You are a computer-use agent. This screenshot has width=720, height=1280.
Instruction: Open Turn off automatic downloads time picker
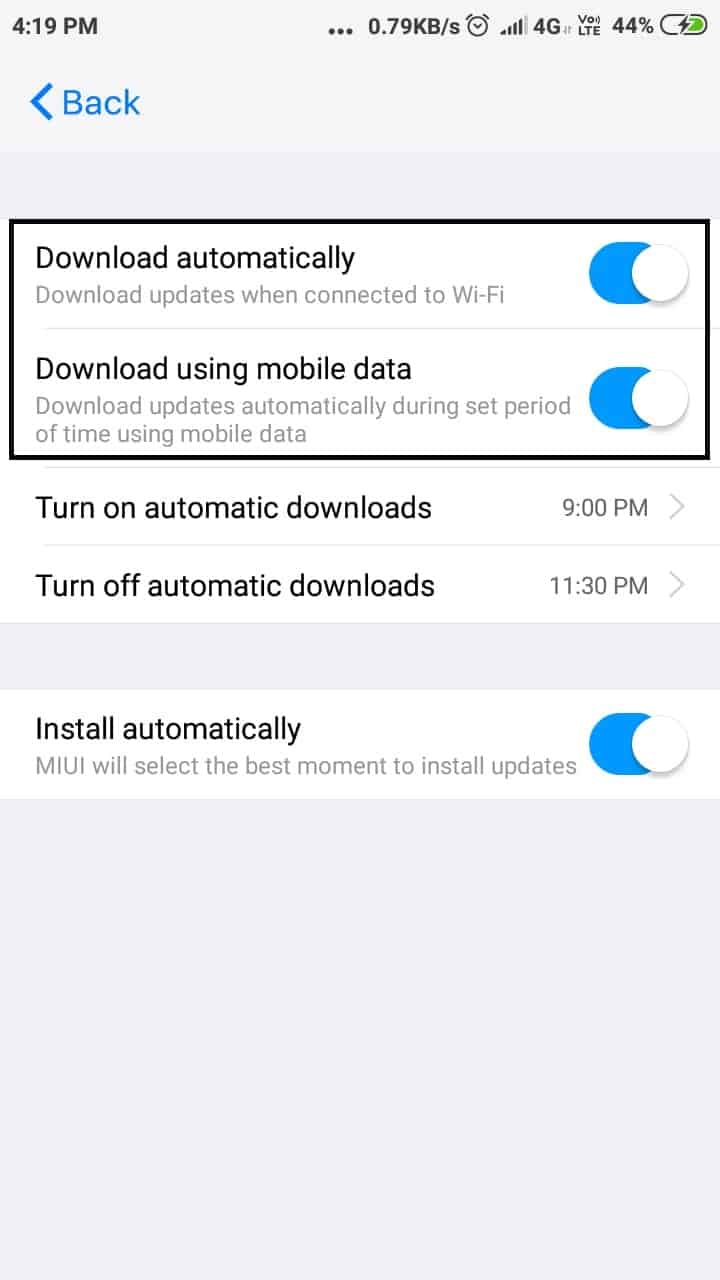point(360,586)
